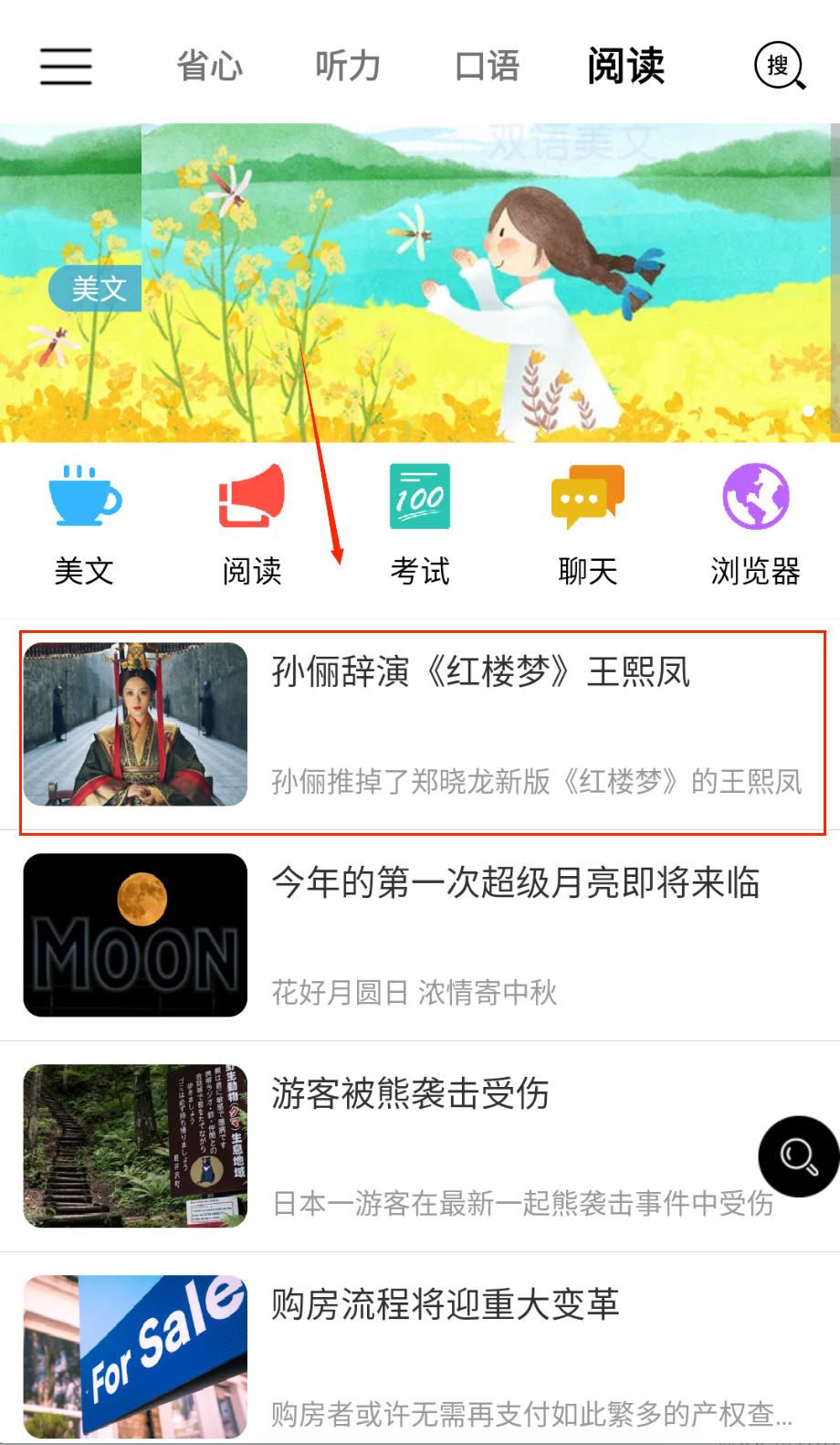Switch to the 口语 tab
840x1445 pixels.
487,66
